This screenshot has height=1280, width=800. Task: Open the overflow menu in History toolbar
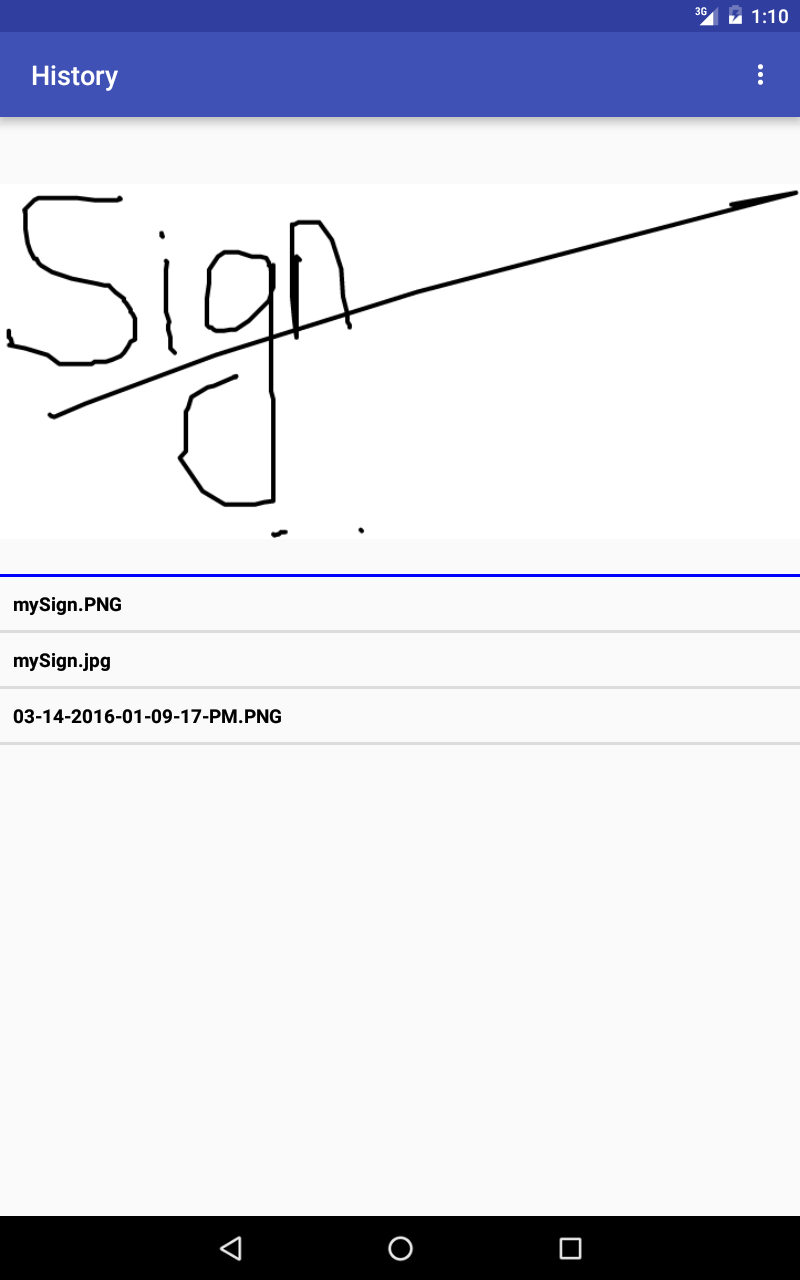[760, 75]
